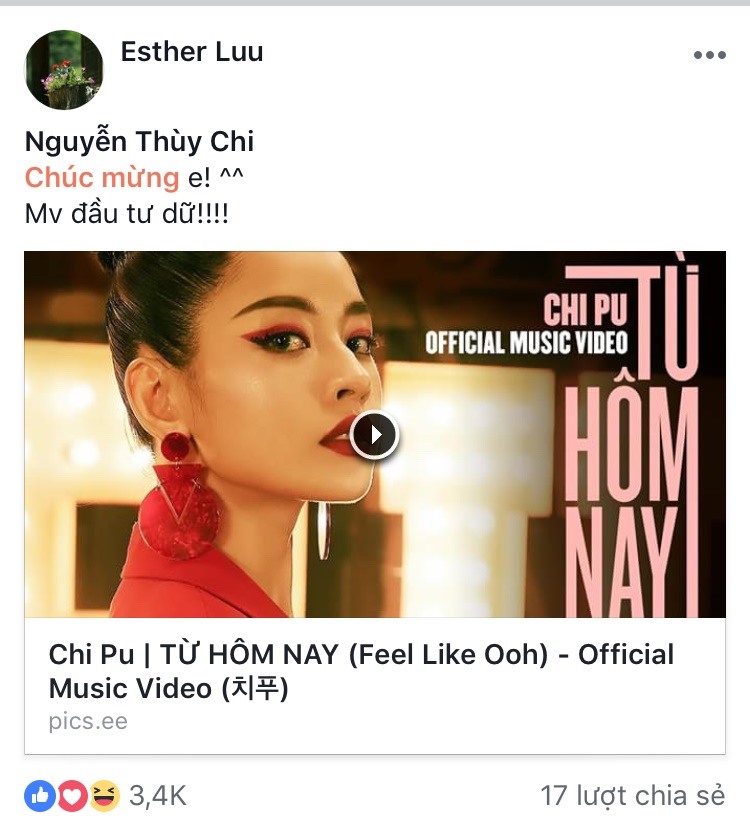Screen dimensions: 750x834
Task: Play the Chi Pu music video
Action: [x=375, y=434]
